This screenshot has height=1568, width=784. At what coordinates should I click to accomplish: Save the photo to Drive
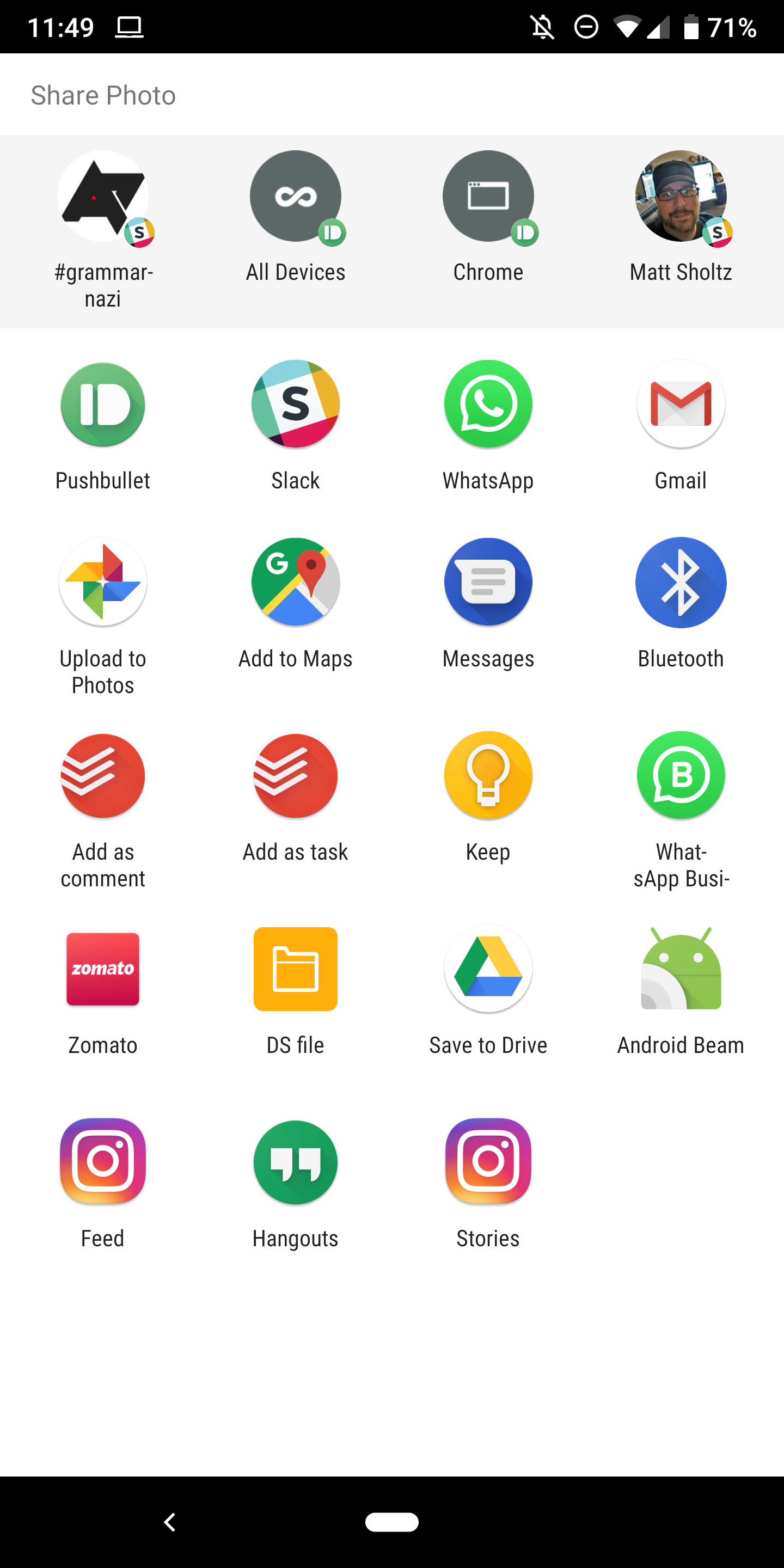pyautogui.click(x=488, y=969)
